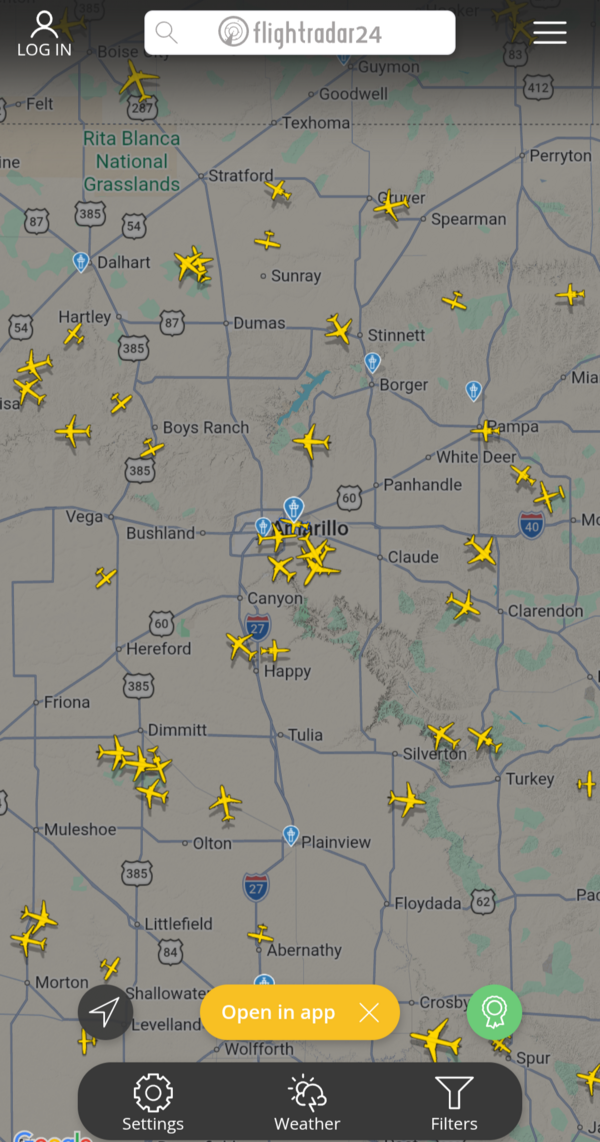
Task: Open map Settings
Action: (x=153, y=1102)
